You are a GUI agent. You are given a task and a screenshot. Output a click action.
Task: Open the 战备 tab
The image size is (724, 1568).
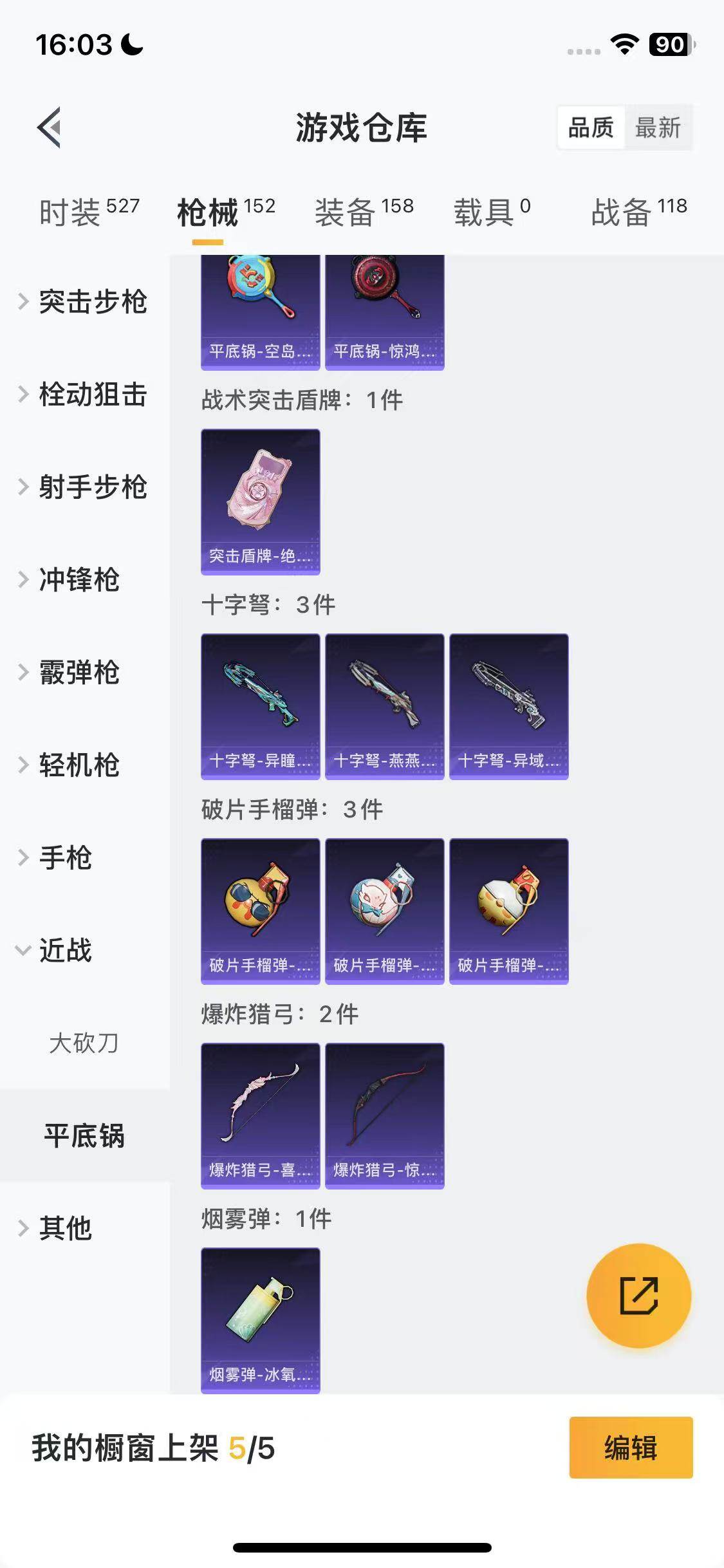(638, 211)
